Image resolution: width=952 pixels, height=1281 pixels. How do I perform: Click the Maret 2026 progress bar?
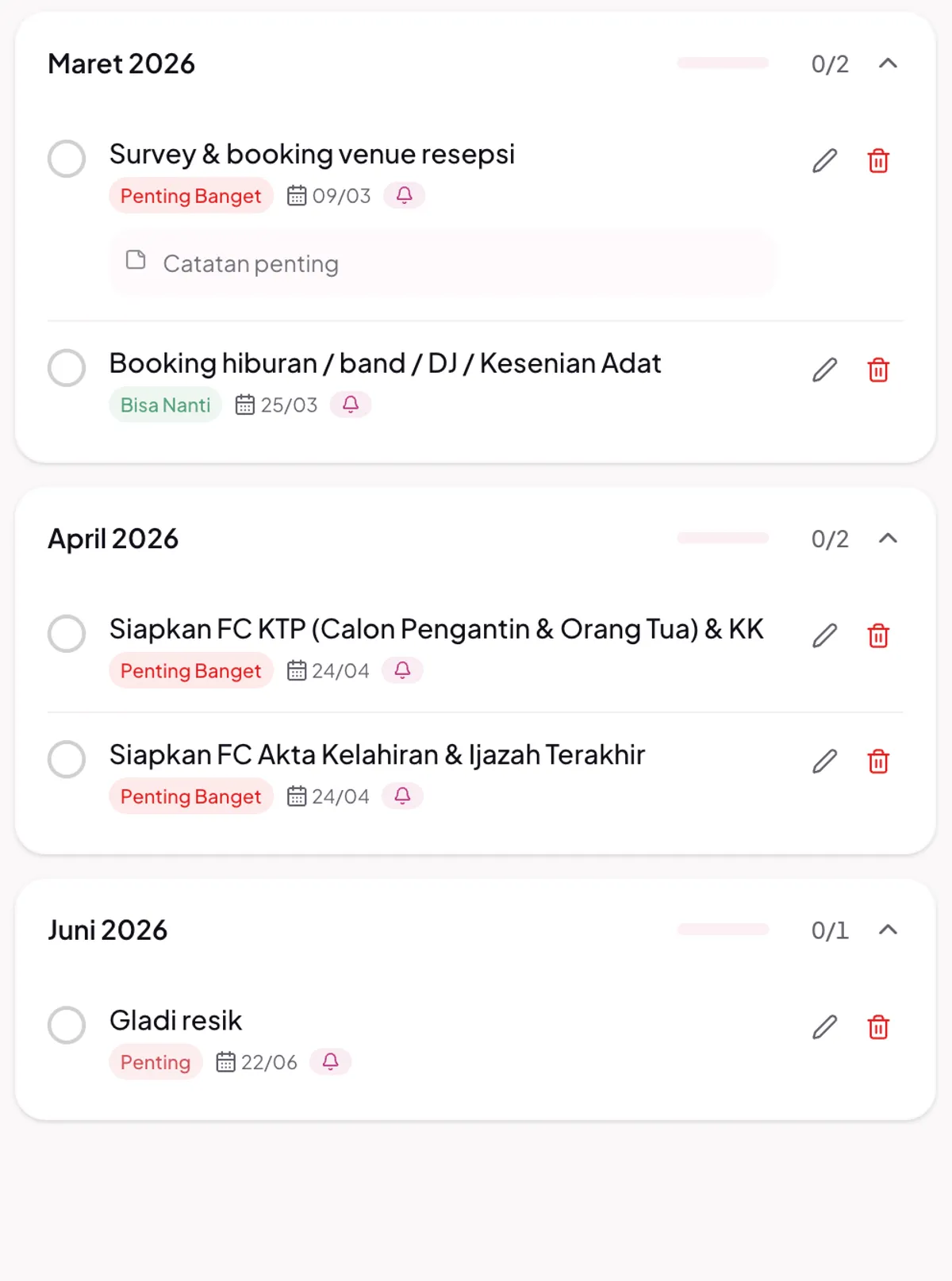(722, 63)
